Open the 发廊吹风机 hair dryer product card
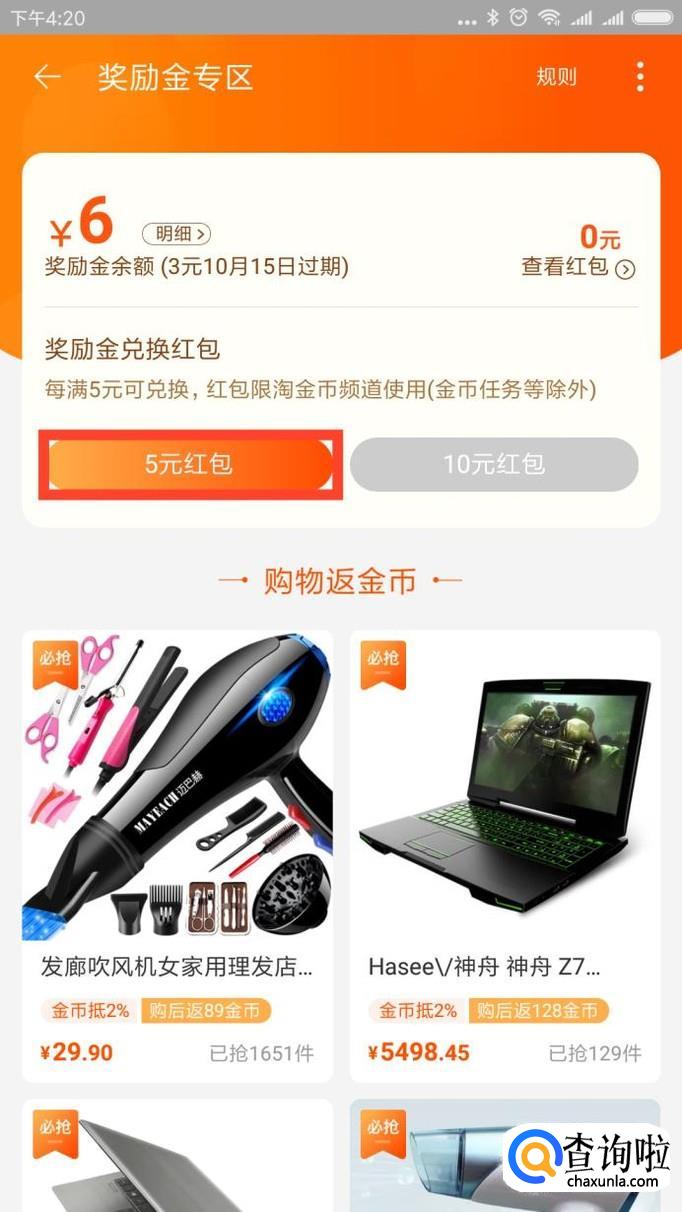 (177, 850)
